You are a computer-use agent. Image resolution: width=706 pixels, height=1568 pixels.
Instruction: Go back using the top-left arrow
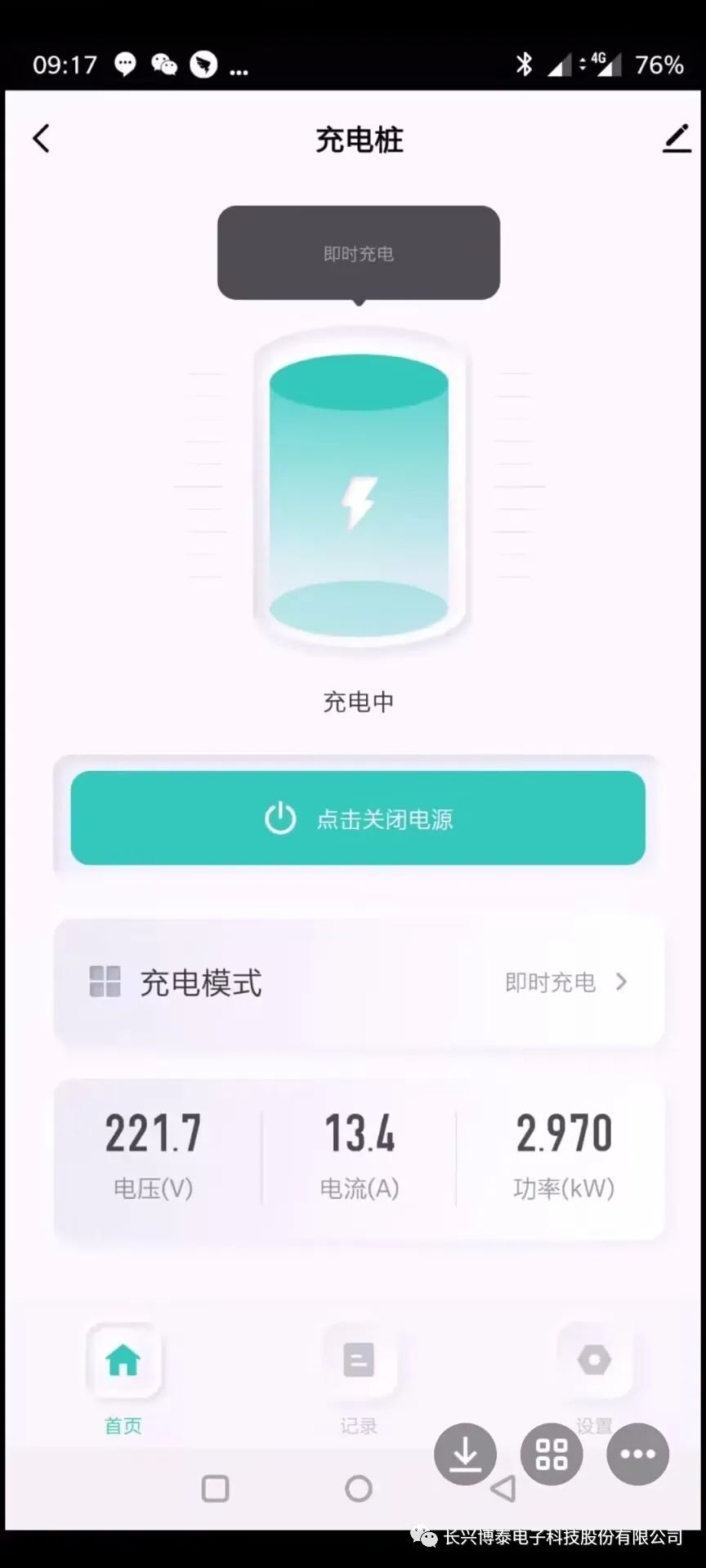tap(42, 139)
